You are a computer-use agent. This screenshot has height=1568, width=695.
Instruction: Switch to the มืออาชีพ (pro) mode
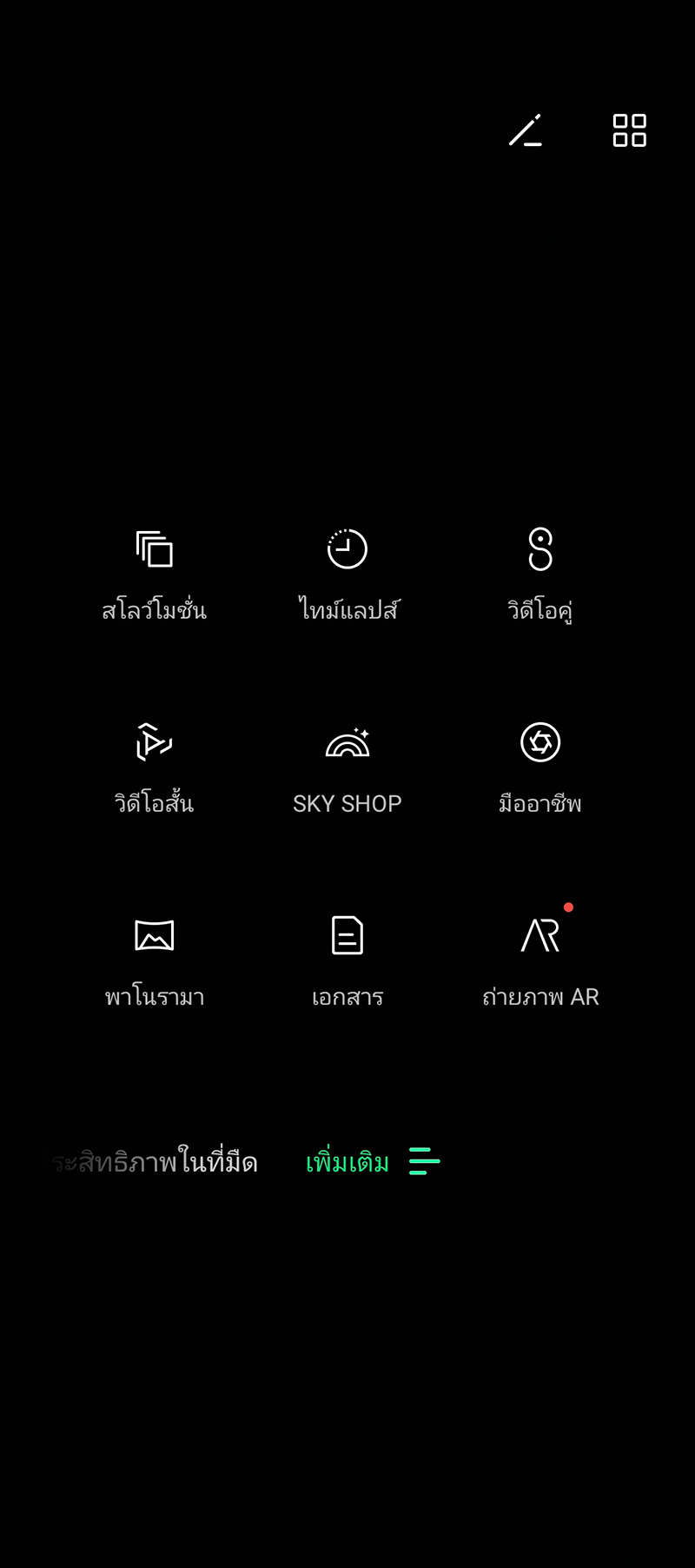point(540,765)
